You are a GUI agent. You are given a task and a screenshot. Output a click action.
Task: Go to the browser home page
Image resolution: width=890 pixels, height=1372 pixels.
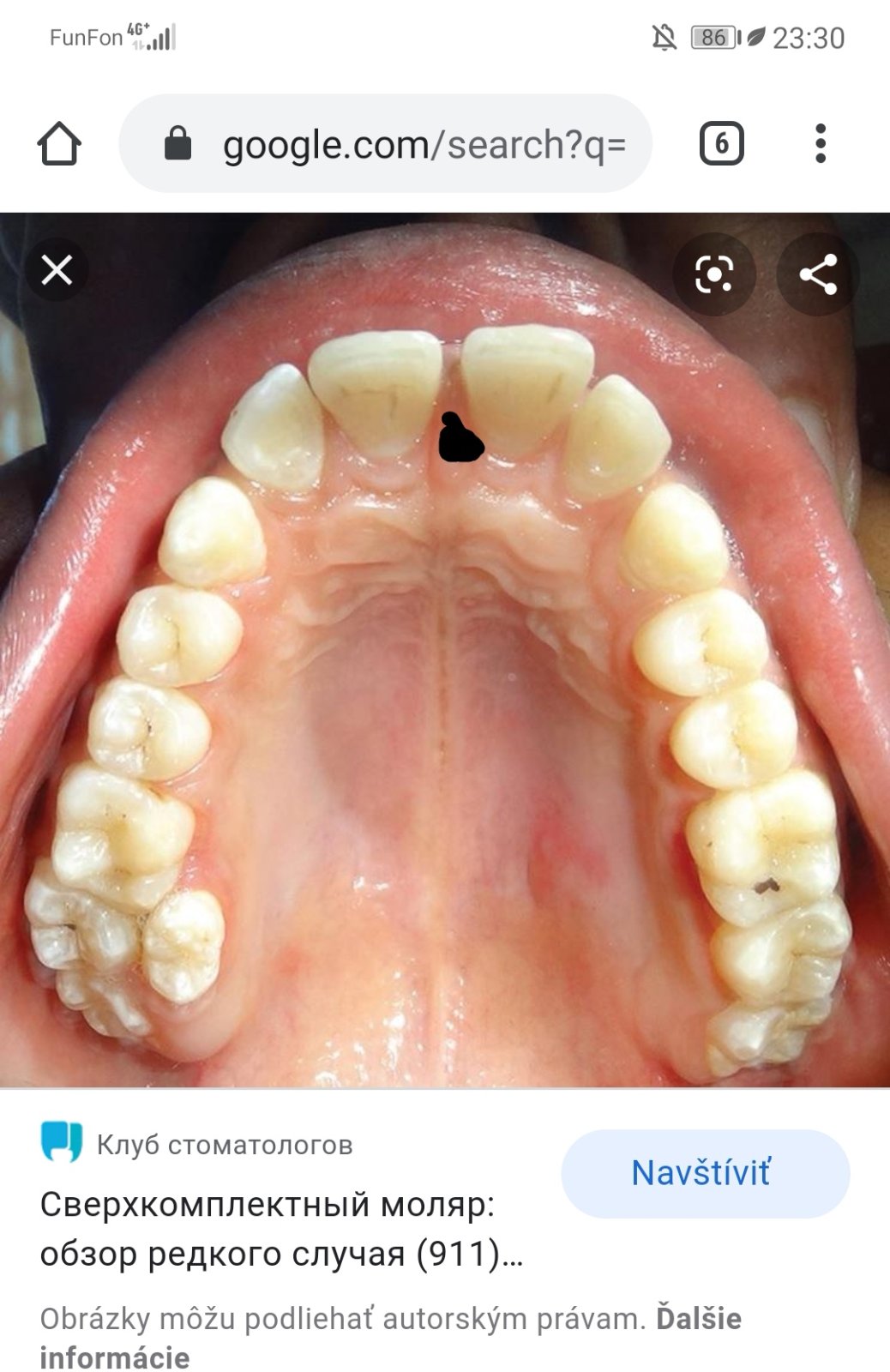pyautogui.click(x=59, y=144)
